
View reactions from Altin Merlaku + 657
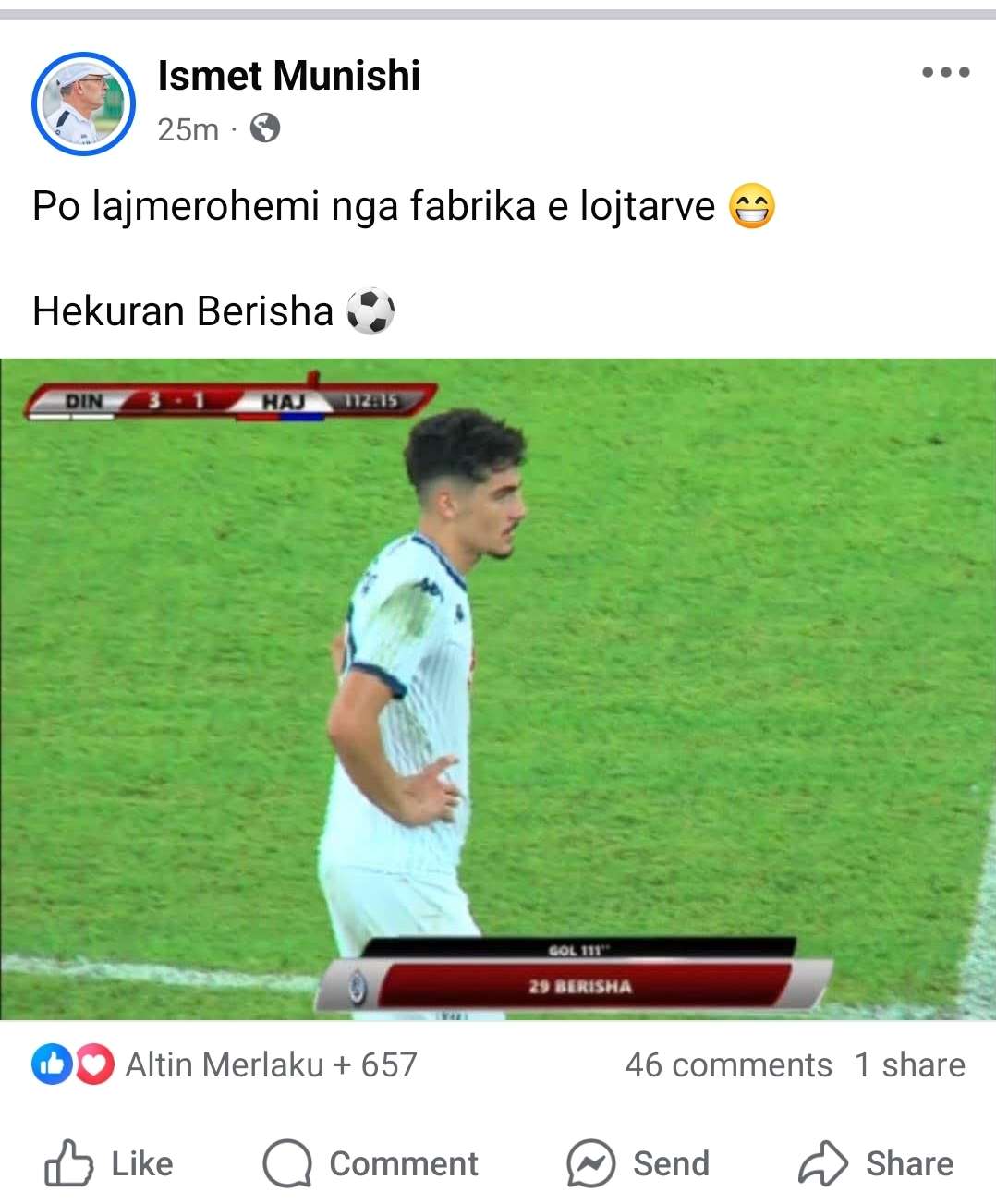click(x=225, y=1064)
